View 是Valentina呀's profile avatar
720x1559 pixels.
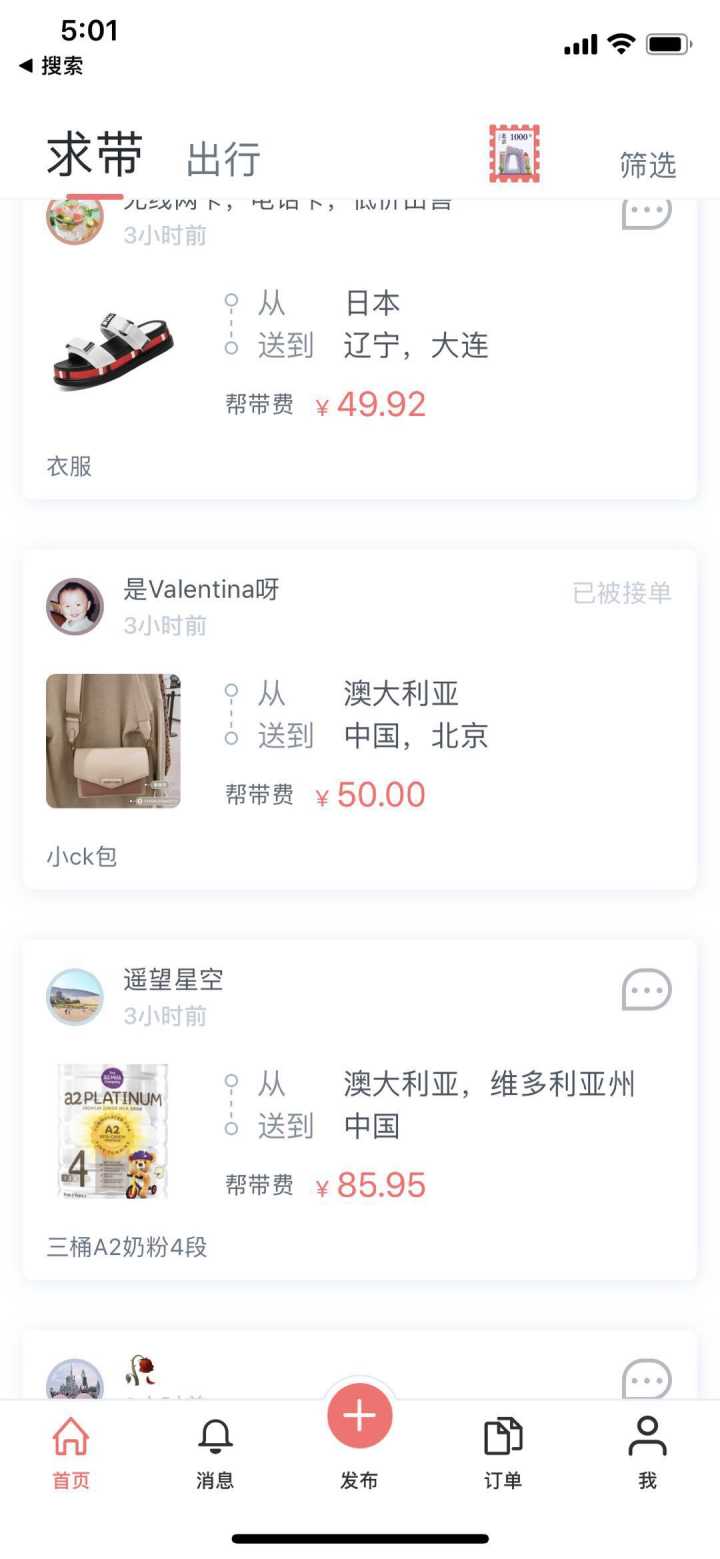click(75, 606)
